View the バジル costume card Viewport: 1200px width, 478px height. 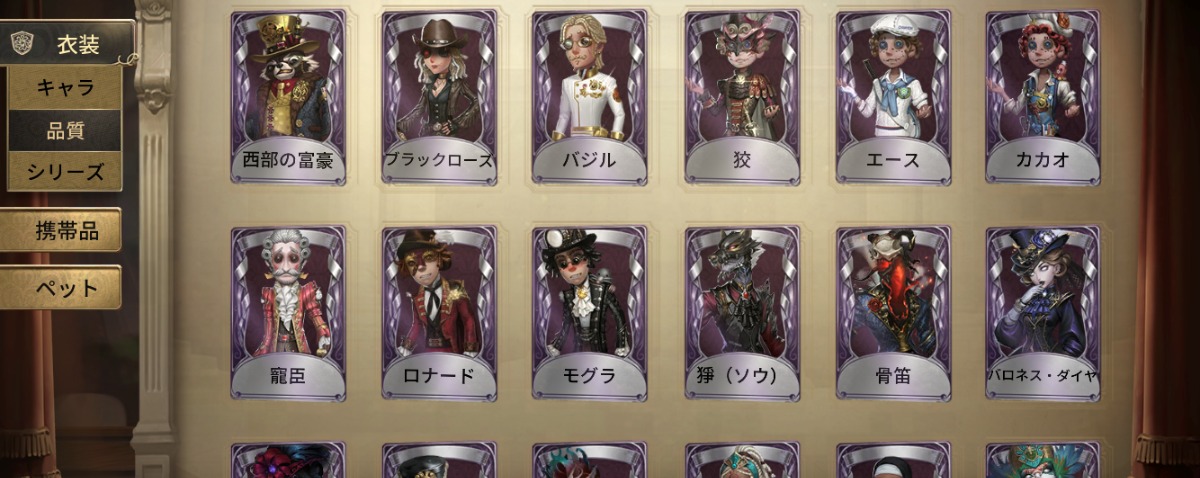click(x=589, y=98)
